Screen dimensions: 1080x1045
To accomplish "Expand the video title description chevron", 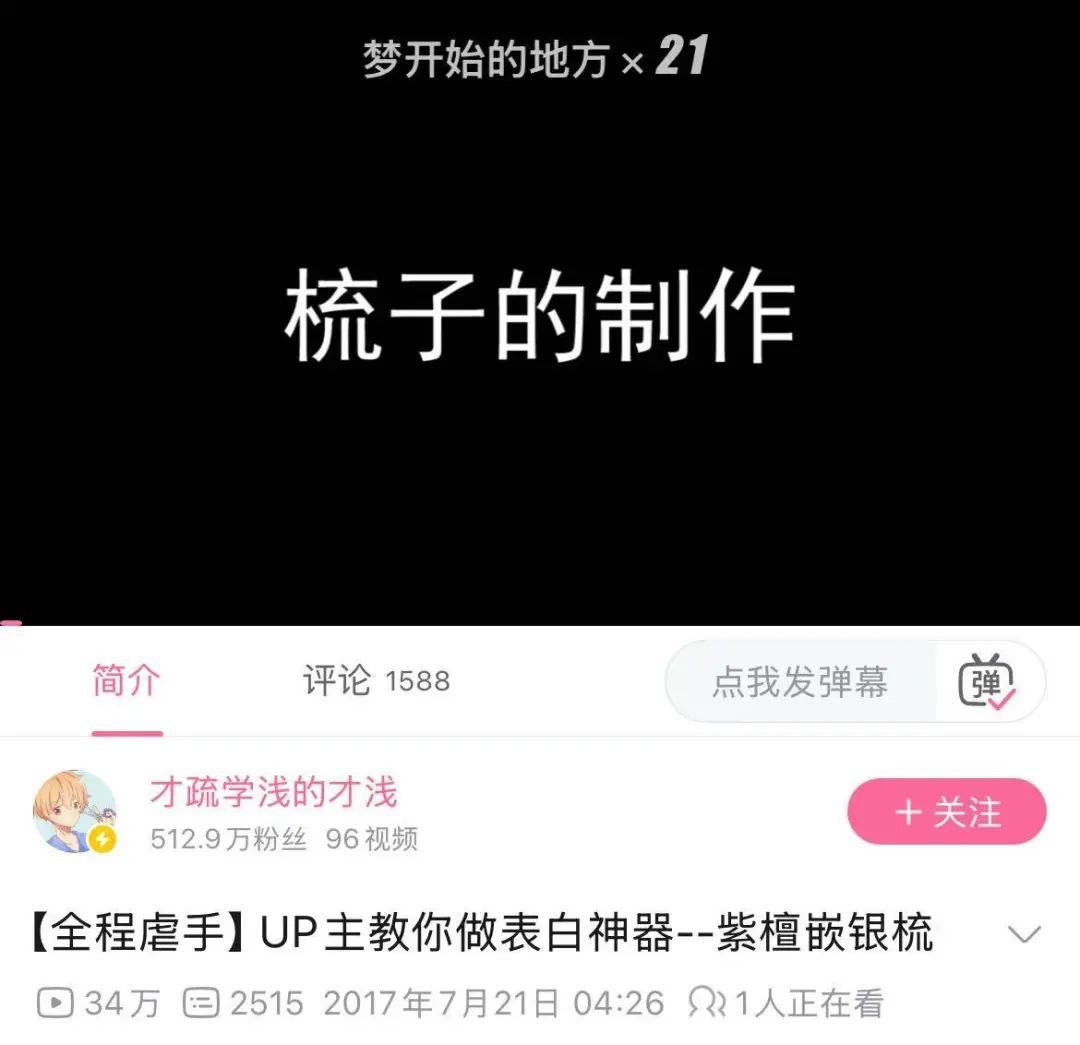I will (x=1024, y=935).
